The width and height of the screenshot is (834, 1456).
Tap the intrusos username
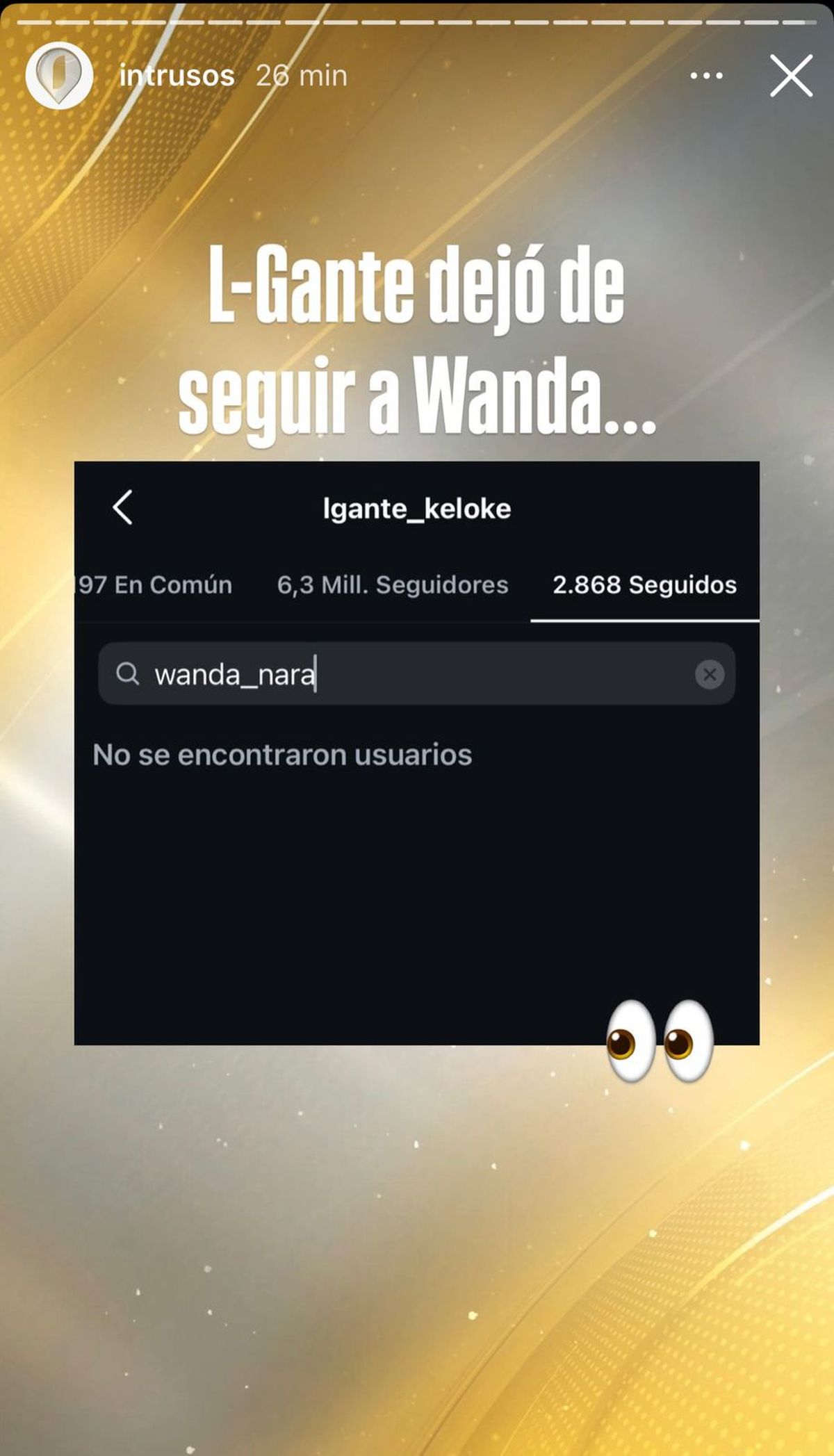pos(177,76)
